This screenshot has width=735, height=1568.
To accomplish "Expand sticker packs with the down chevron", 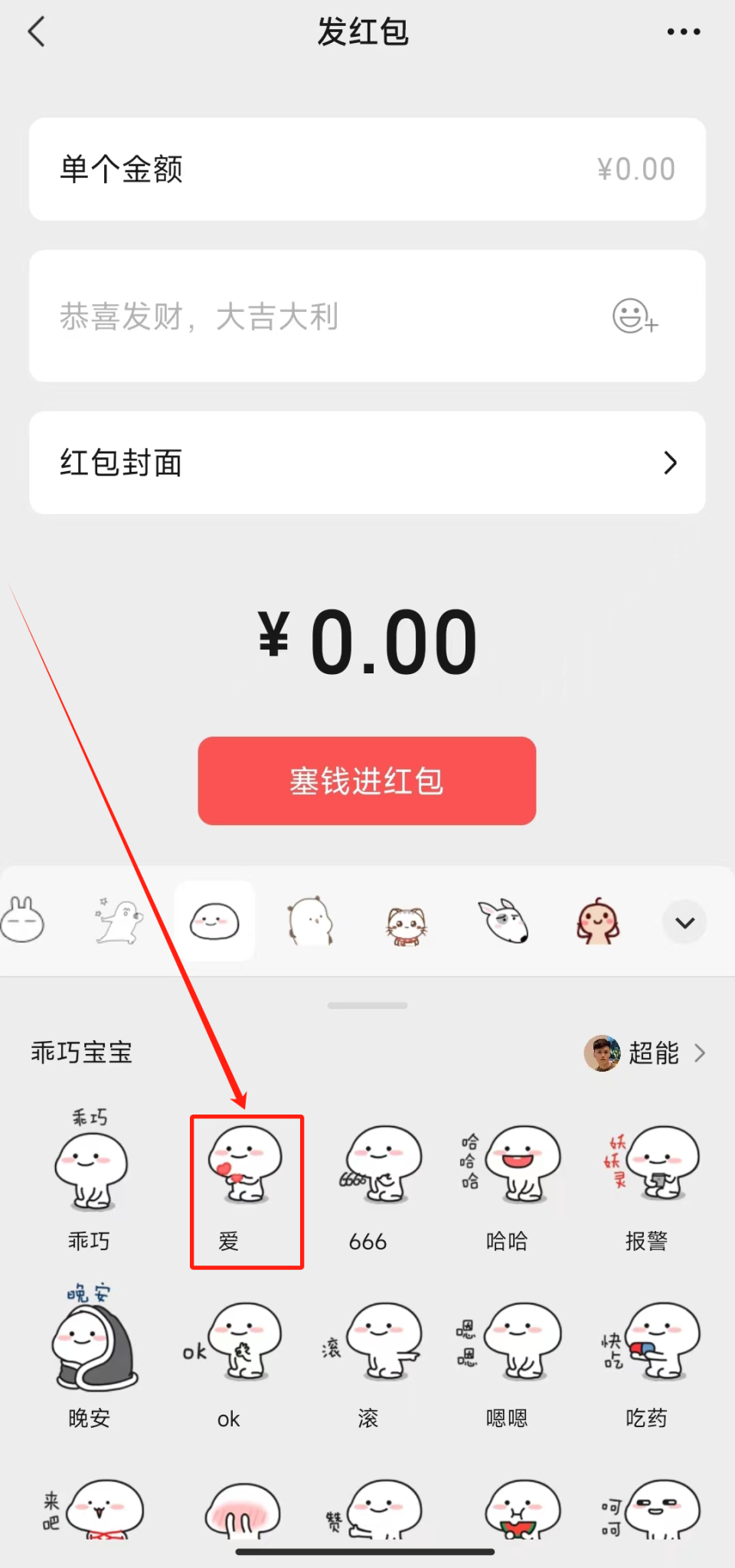I will coord(684,922).
